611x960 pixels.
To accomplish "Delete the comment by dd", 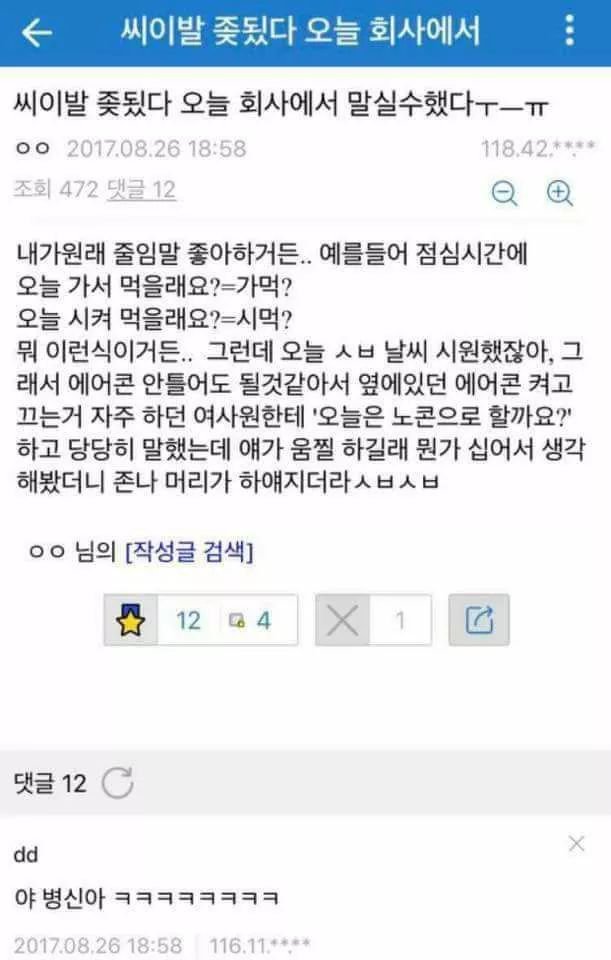I will point(576,844).
